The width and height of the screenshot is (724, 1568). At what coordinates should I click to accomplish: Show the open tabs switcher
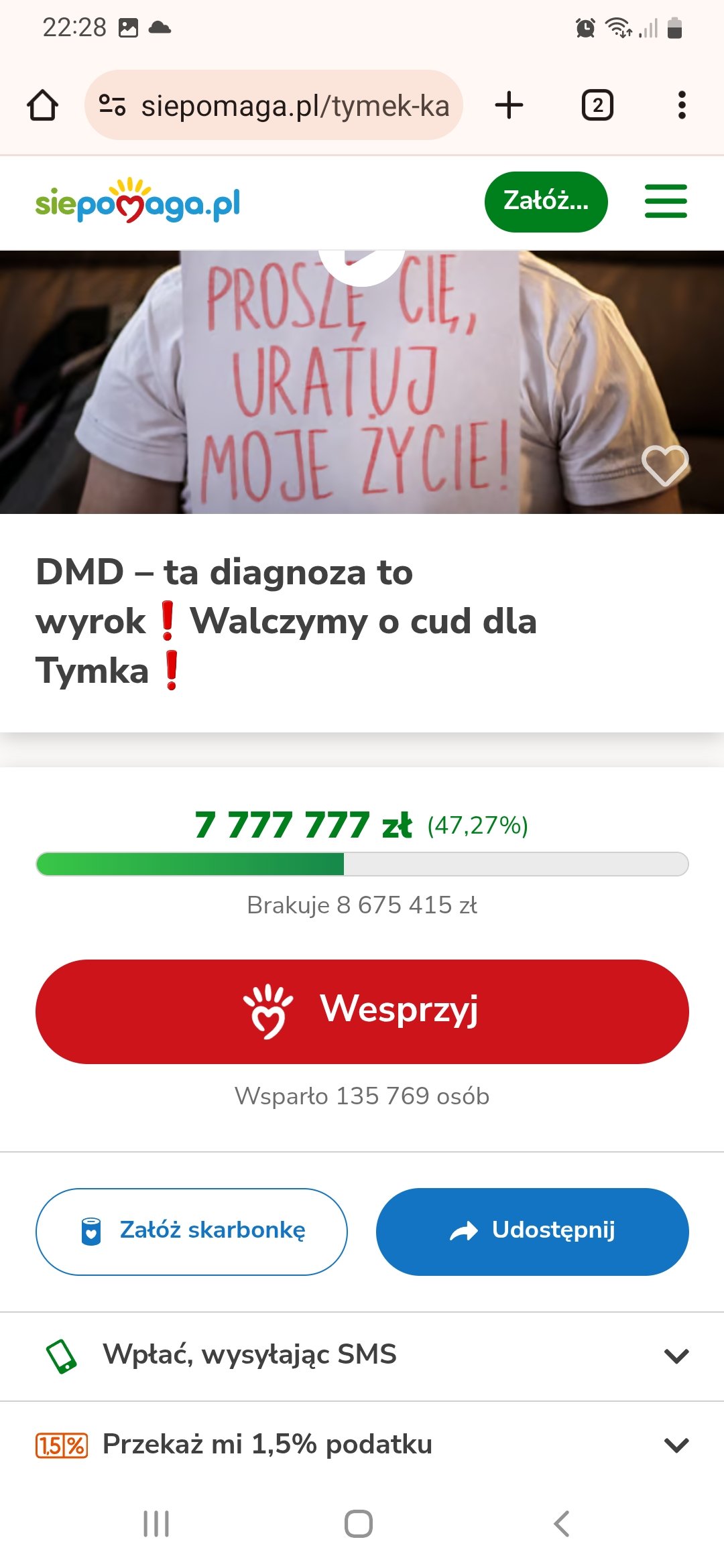tap(597, 105)
